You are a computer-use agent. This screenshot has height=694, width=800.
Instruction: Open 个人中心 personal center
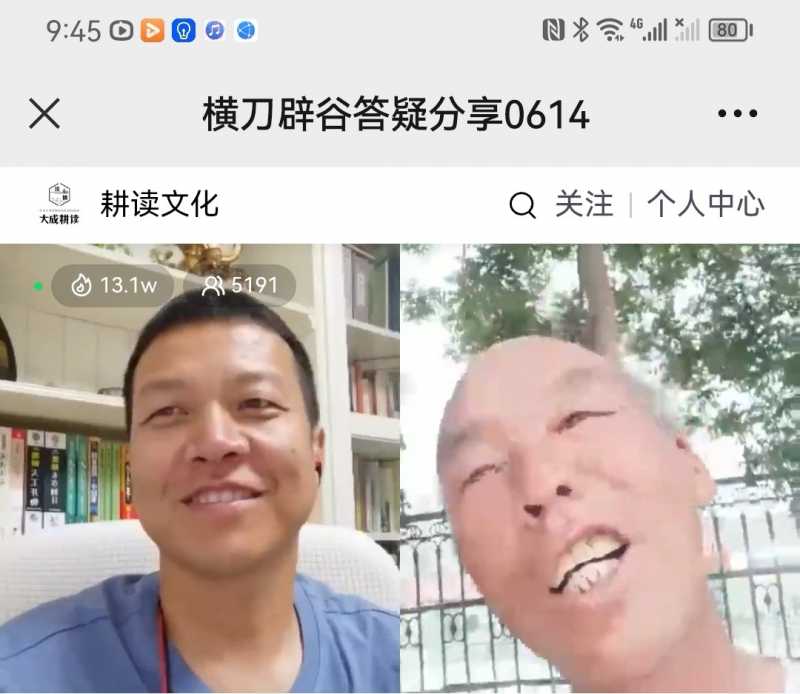pyautogui.click(x=705, y=205)
